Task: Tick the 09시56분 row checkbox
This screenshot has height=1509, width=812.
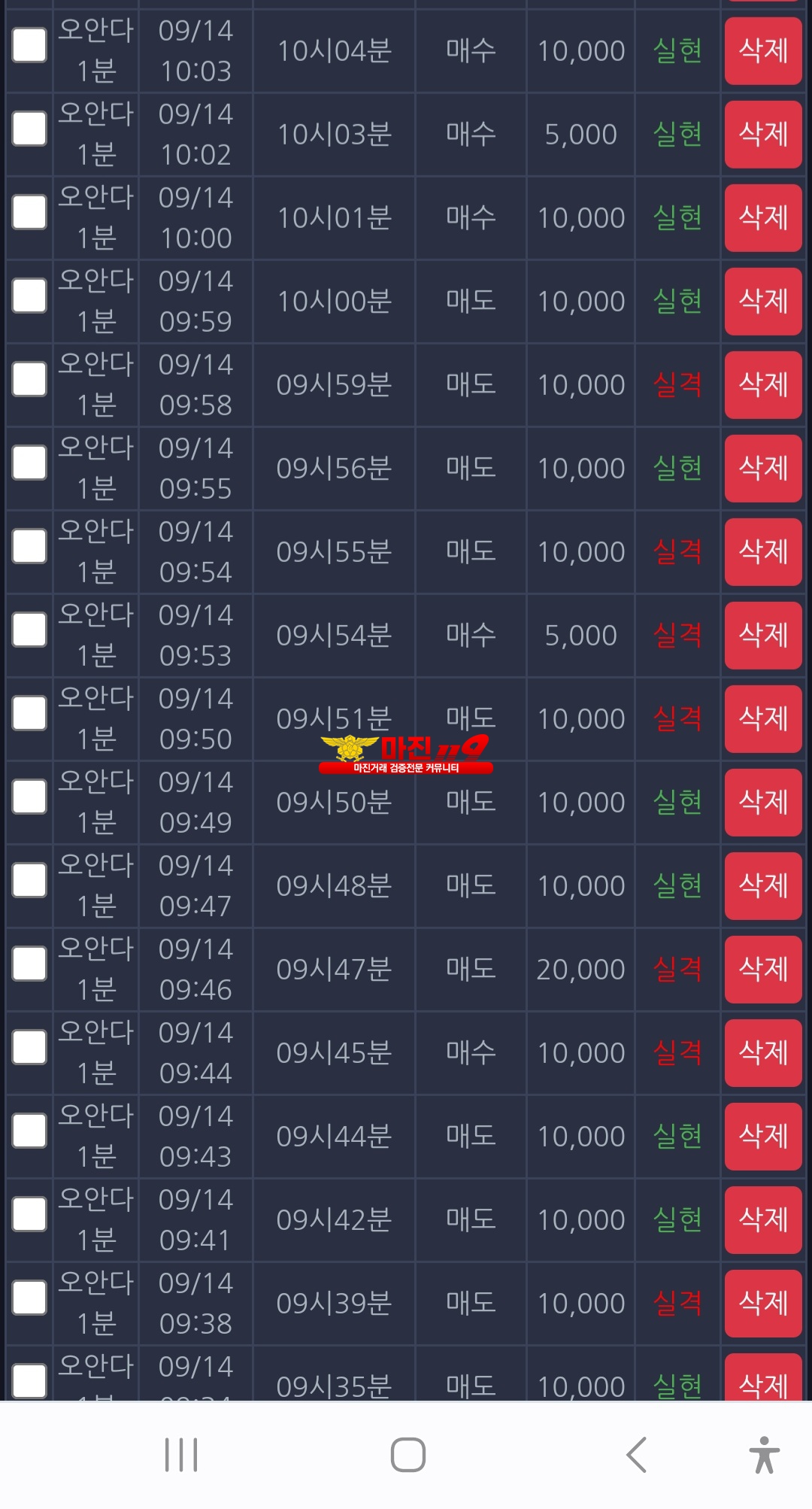Action: pyautogui.click(x=29, y=463)
